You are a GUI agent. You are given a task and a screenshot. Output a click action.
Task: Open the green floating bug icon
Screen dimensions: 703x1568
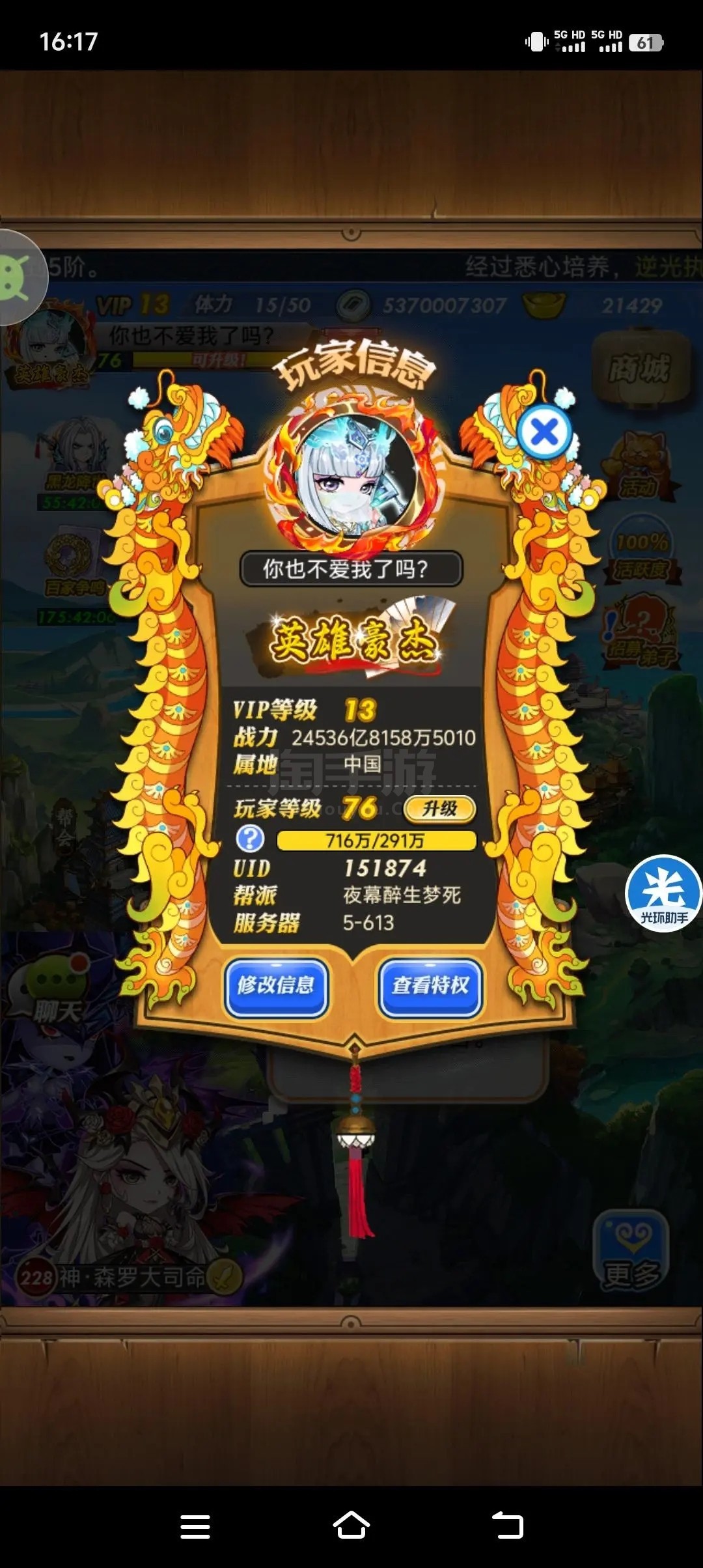coord(20,278)
